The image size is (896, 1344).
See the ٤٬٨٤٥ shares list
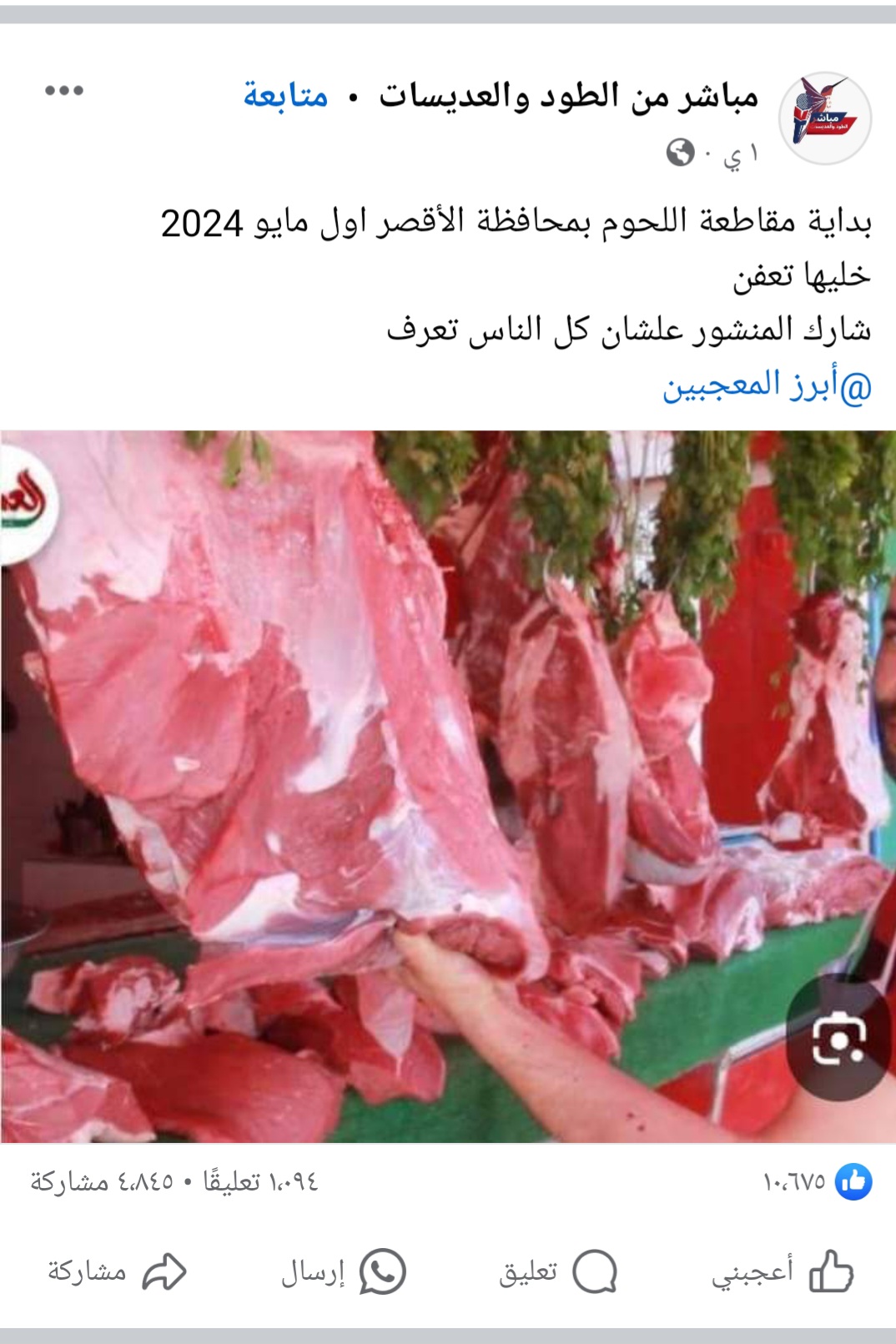(102, 1181)
